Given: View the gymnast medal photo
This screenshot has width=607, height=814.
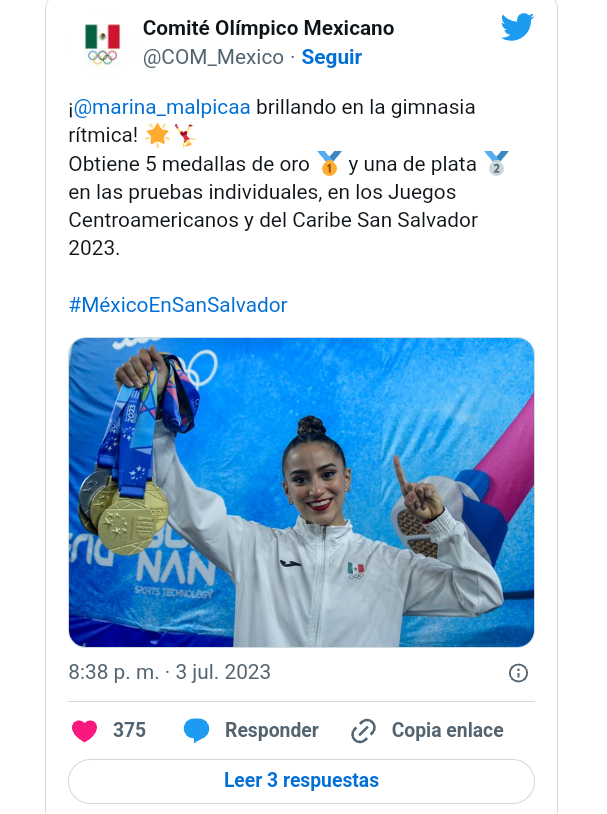Looking at the screenshot, I should click(301, 492).
